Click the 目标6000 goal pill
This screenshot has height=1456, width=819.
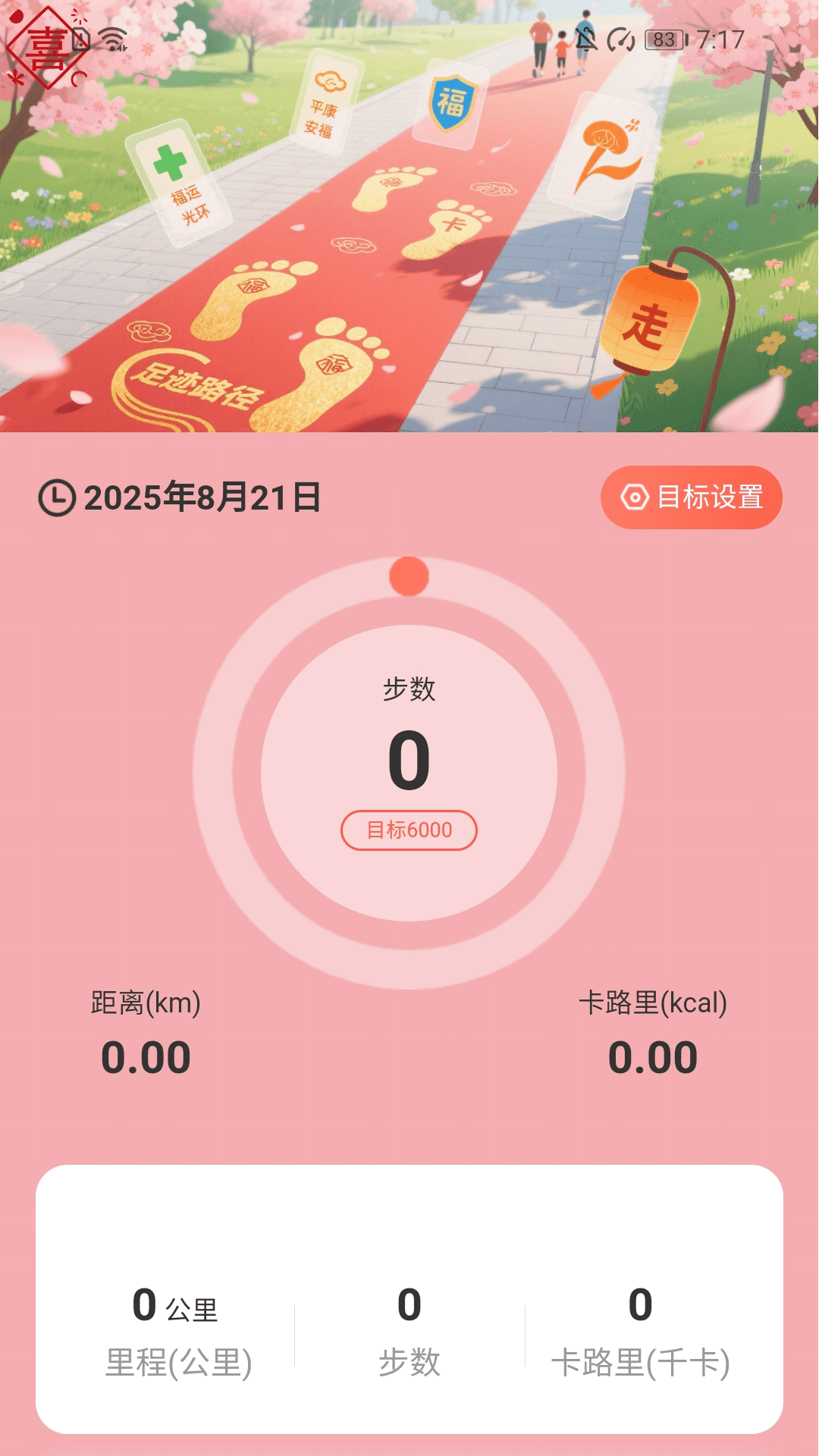coord(409,831)
